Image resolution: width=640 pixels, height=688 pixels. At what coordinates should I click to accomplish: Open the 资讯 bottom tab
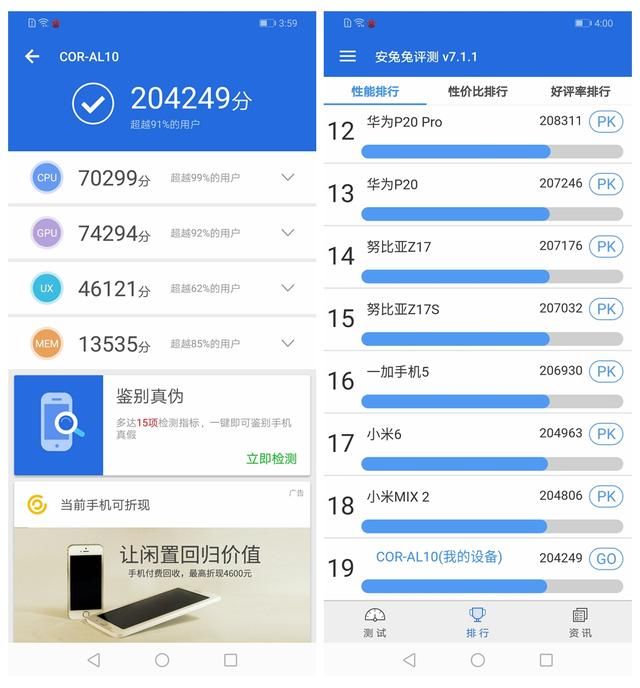point(580,622)
